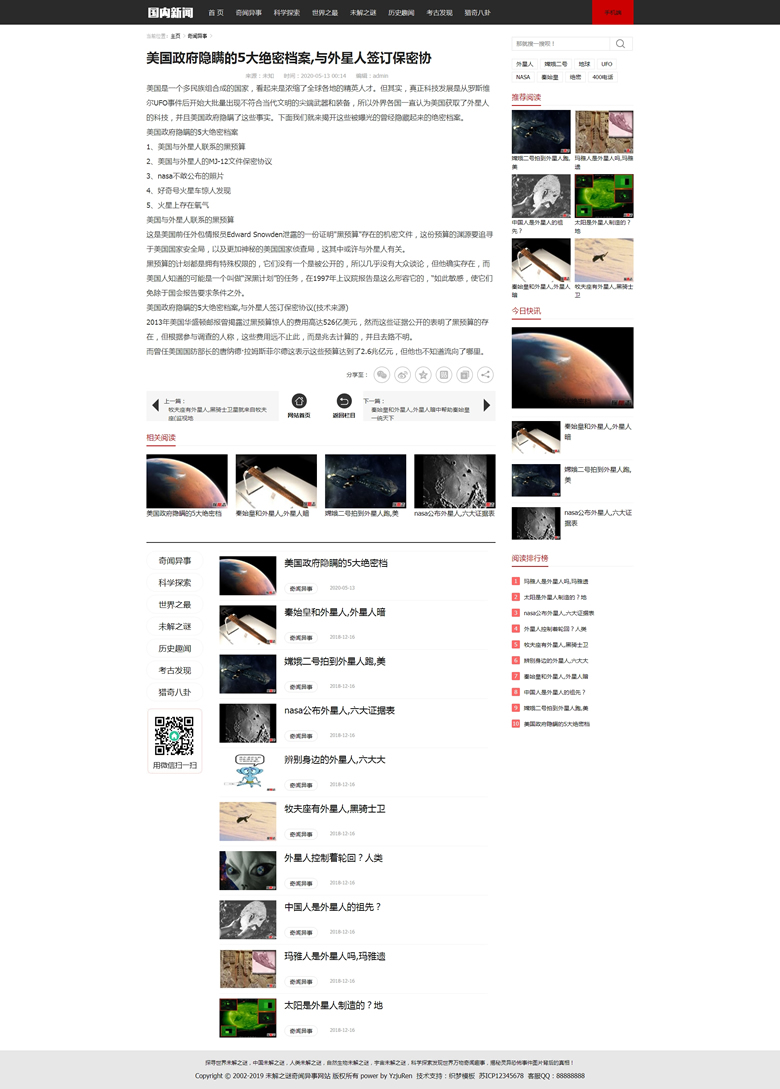Screen dimensions: 780x1089
Task: Open related thumbnail nasa公布外星人,六大证据表
Action: (x=454, y=486)
